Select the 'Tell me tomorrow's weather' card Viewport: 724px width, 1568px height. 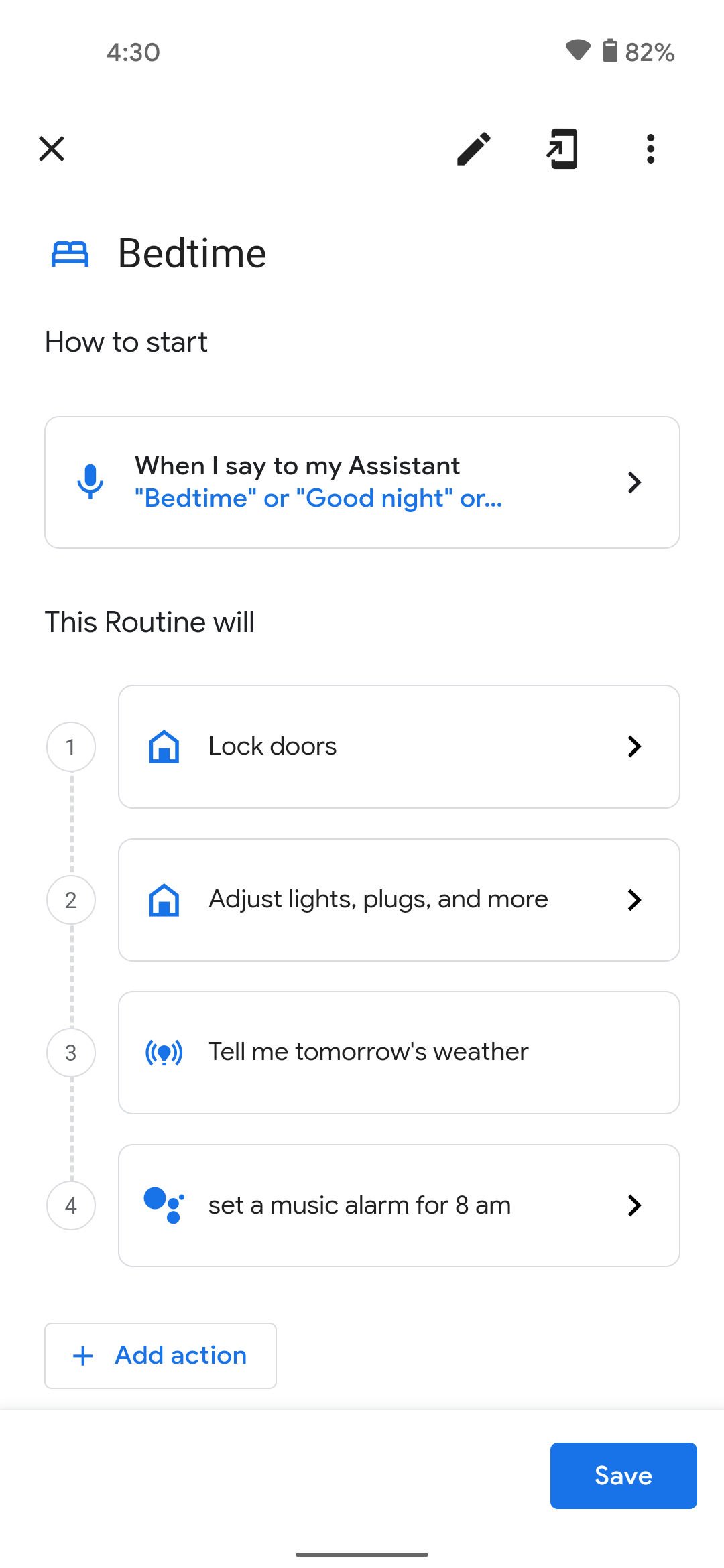pos(399,1052)
